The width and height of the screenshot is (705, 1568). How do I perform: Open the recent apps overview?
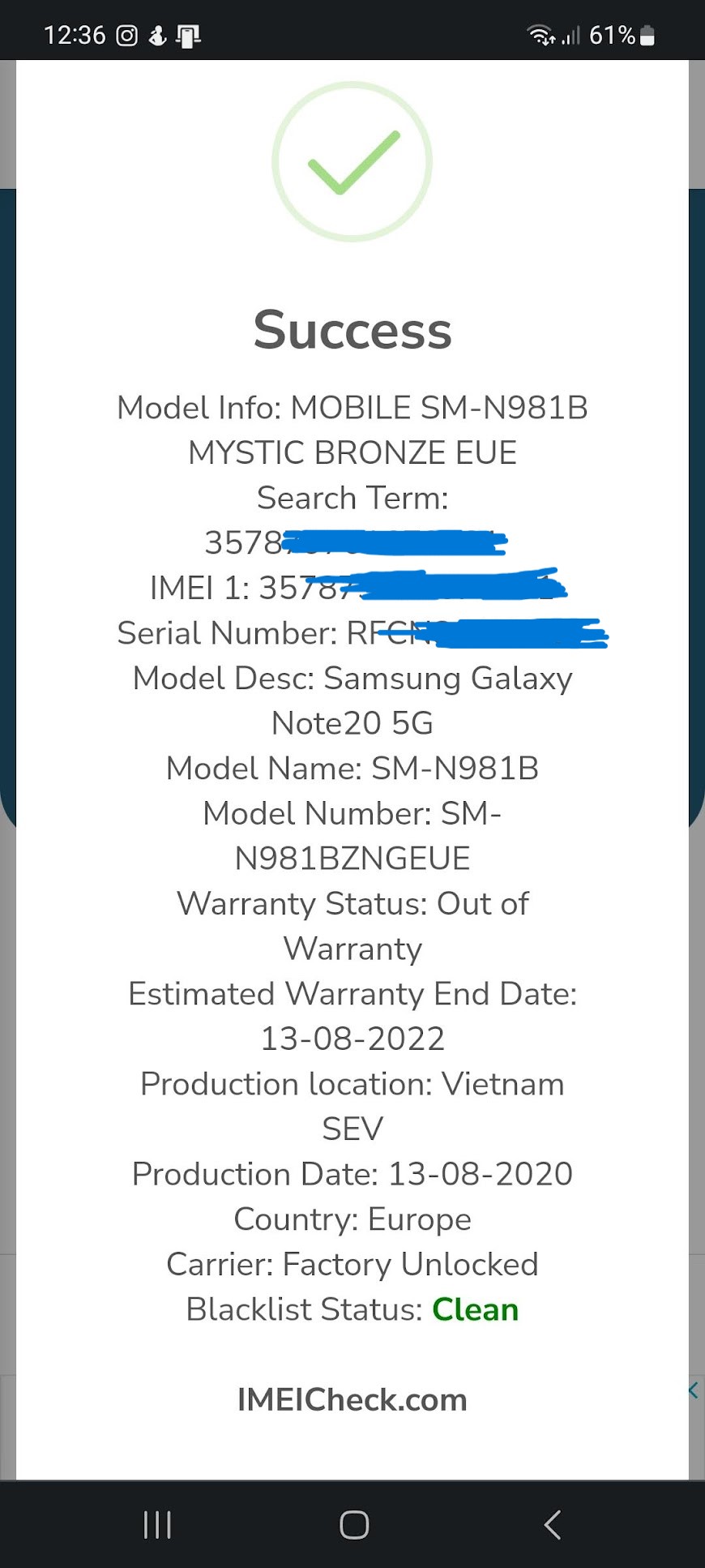click(157, 1524)
